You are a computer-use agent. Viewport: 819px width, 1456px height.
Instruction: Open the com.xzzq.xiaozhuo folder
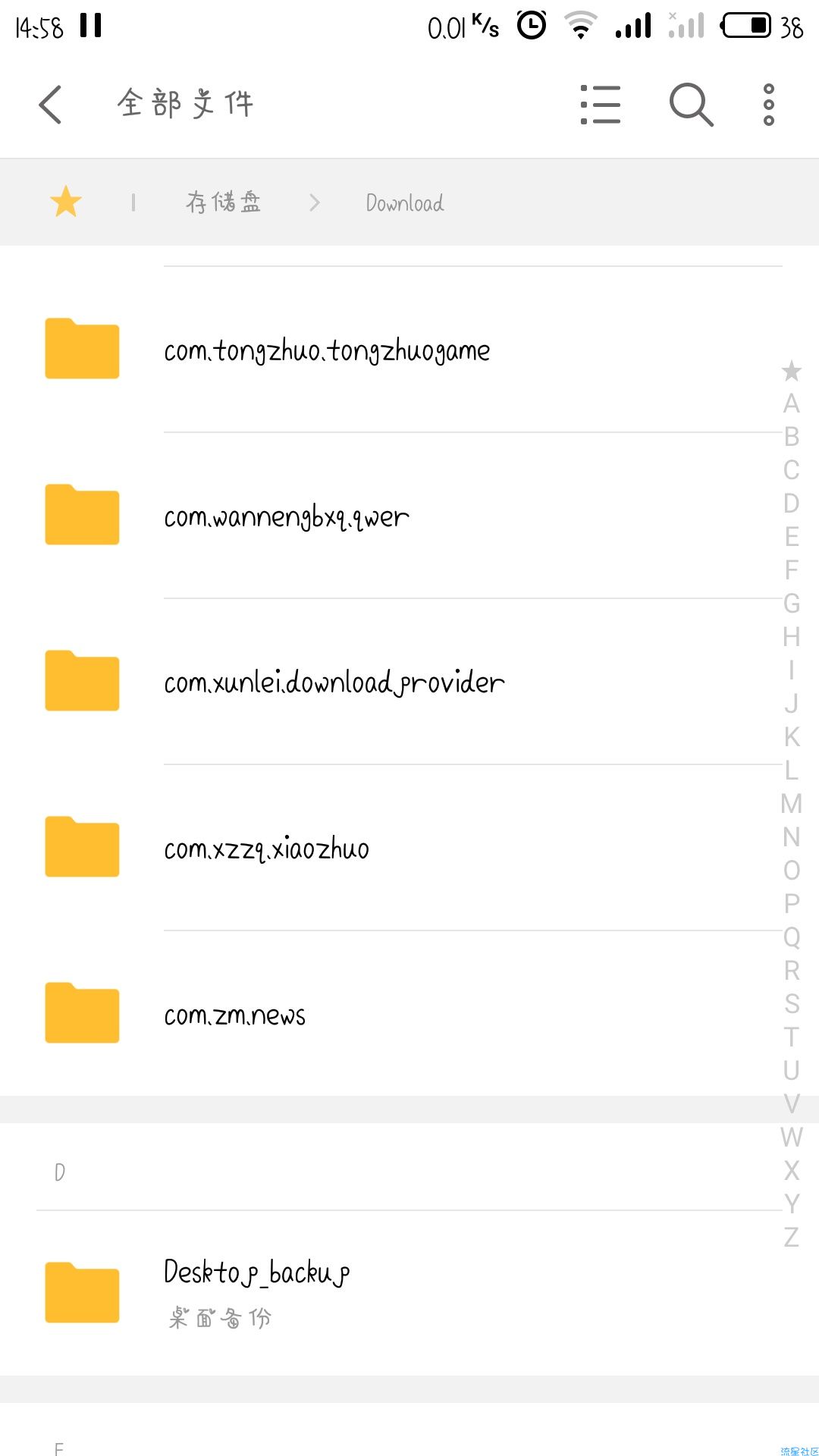(x=267, y=849)
